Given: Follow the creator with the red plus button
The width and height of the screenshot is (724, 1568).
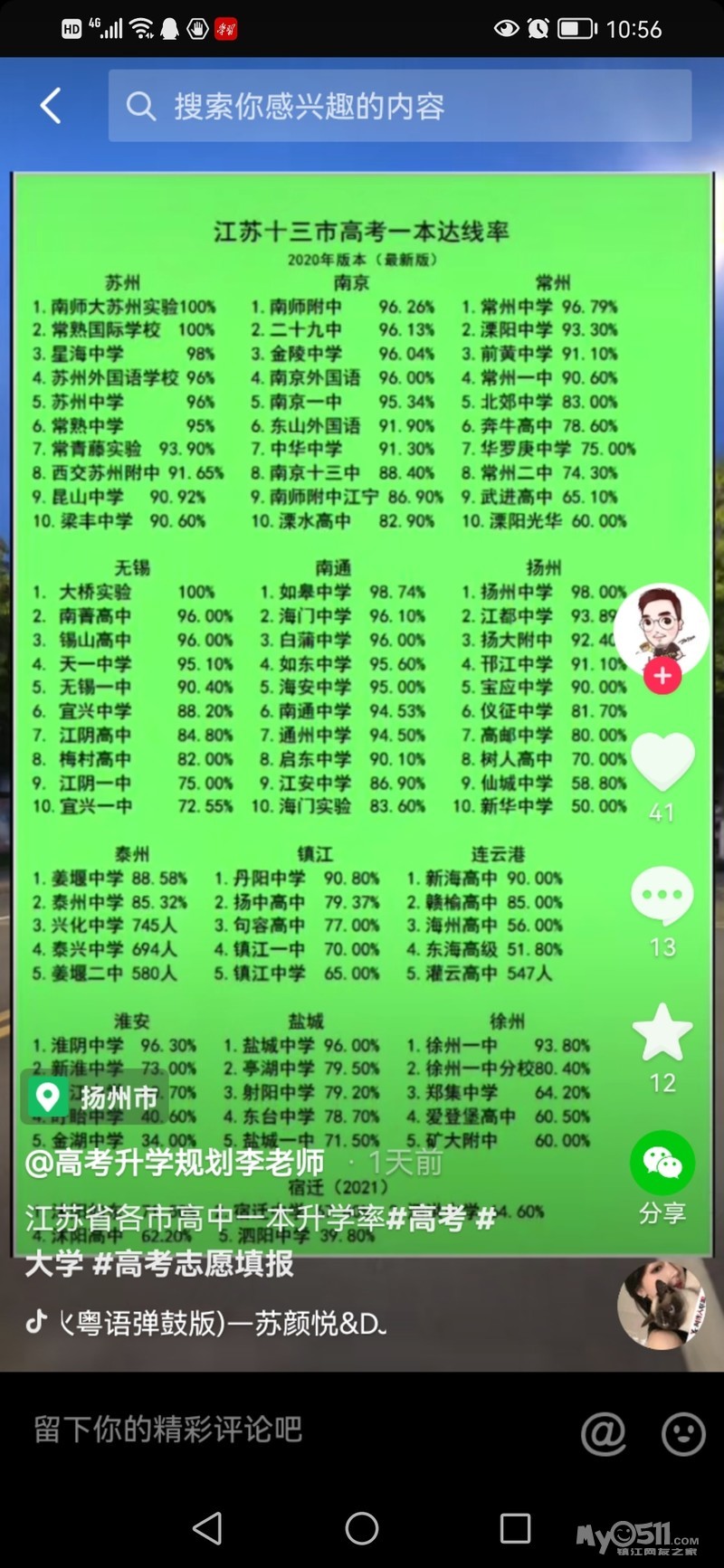Looking at the screenshot, I should coord(662,676).
